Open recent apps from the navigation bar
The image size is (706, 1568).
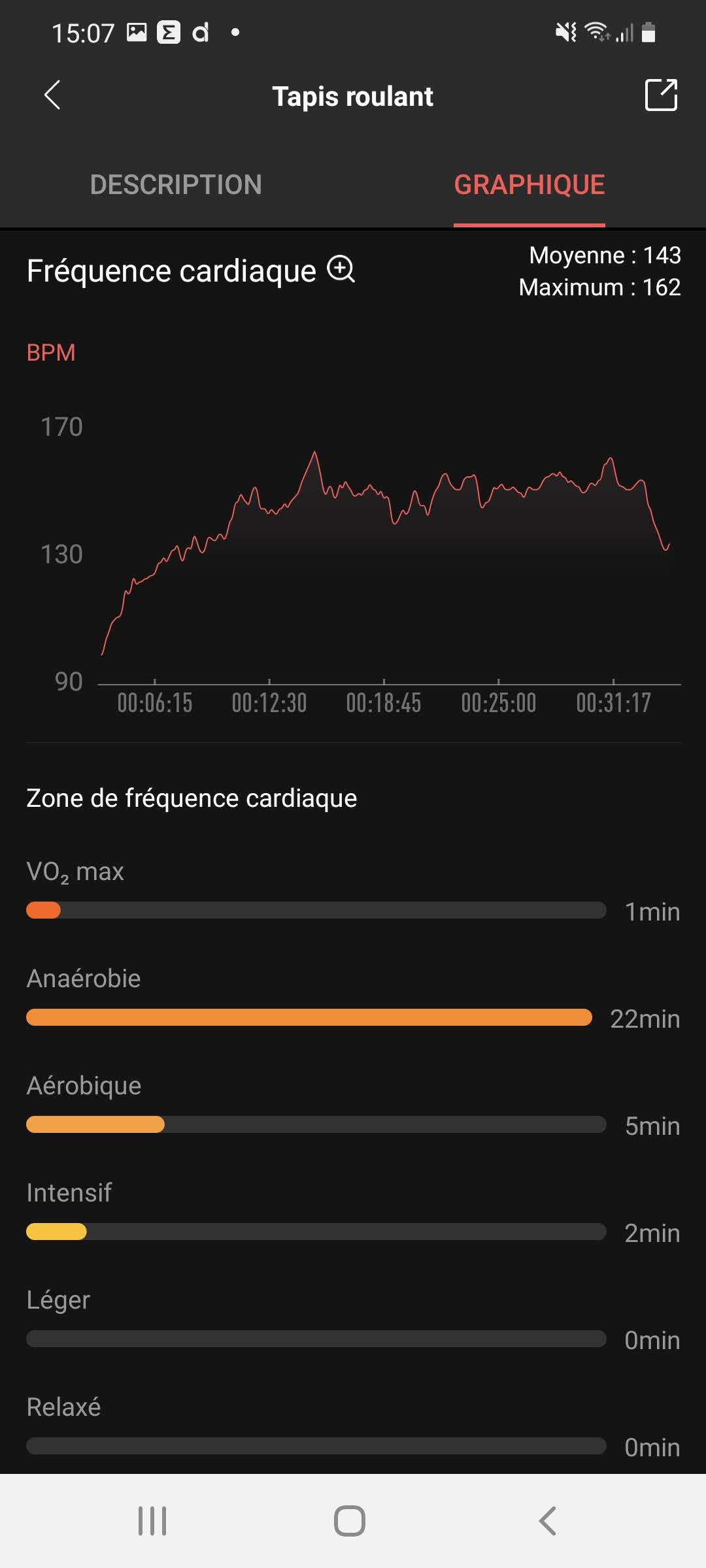[x=152, y=1521]
